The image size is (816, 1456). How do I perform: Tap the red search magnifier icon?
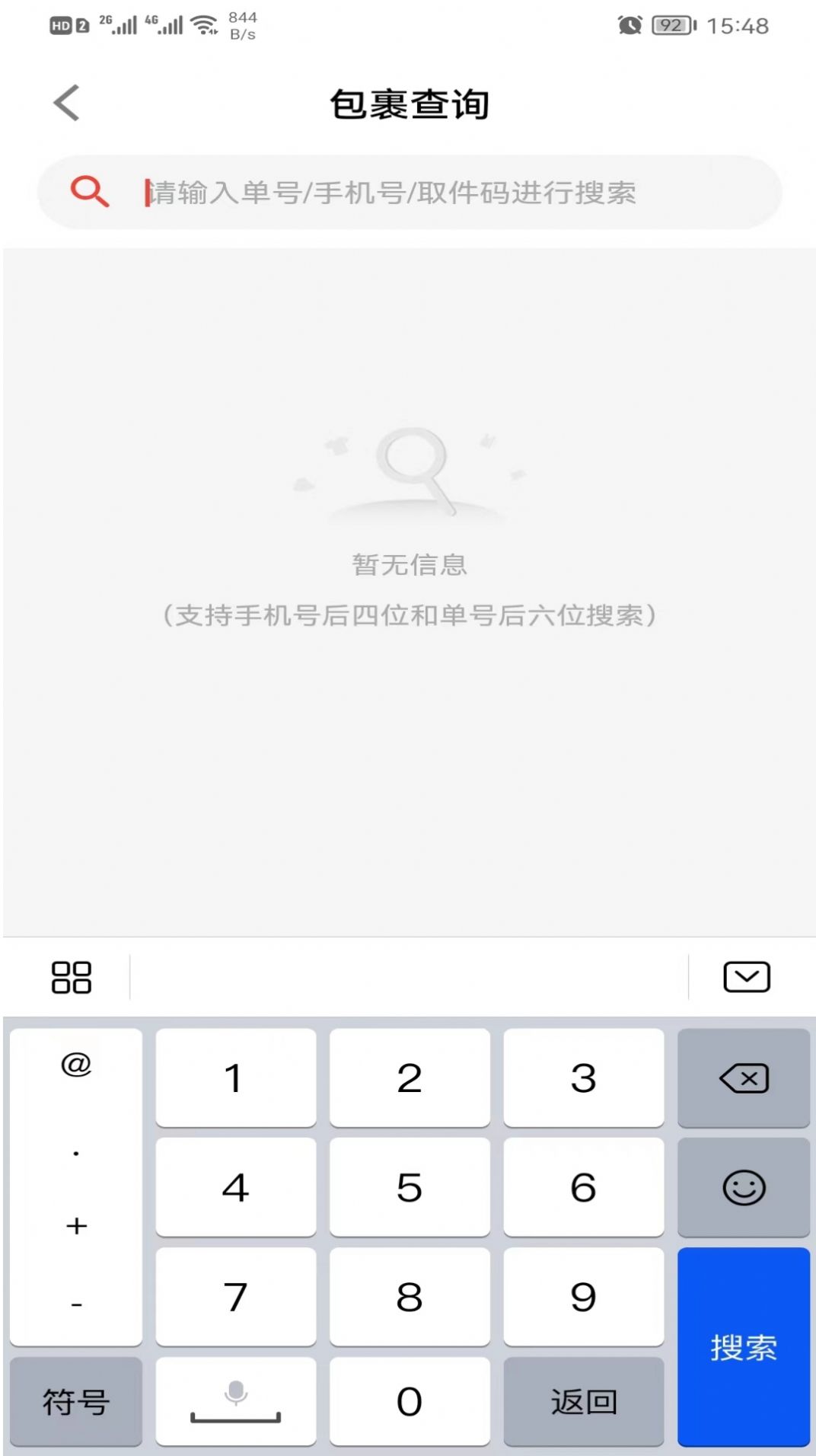89,191
